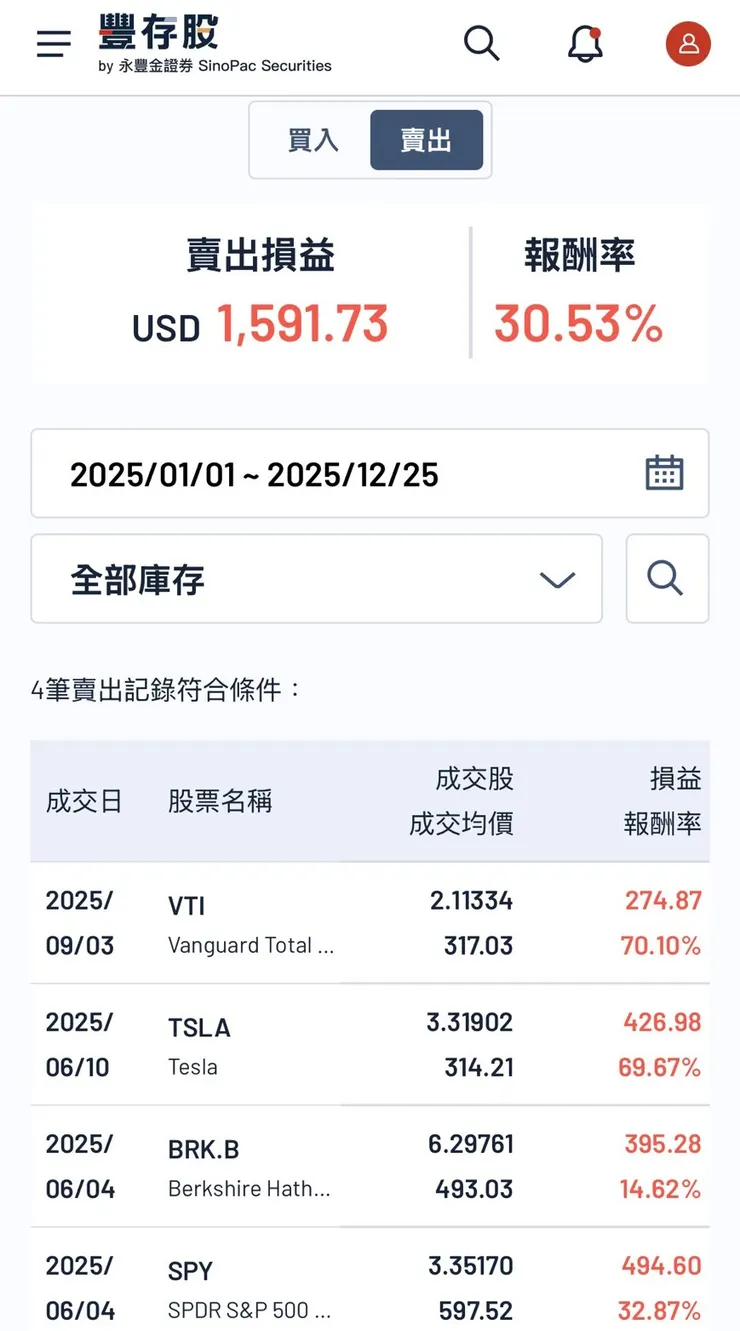Click the 2025/01/01 ~ 2025/12/25 date field
Image resolution: width=740 pixels, height=1331 pixels.
pyautogui.click(x=255, y=473)
